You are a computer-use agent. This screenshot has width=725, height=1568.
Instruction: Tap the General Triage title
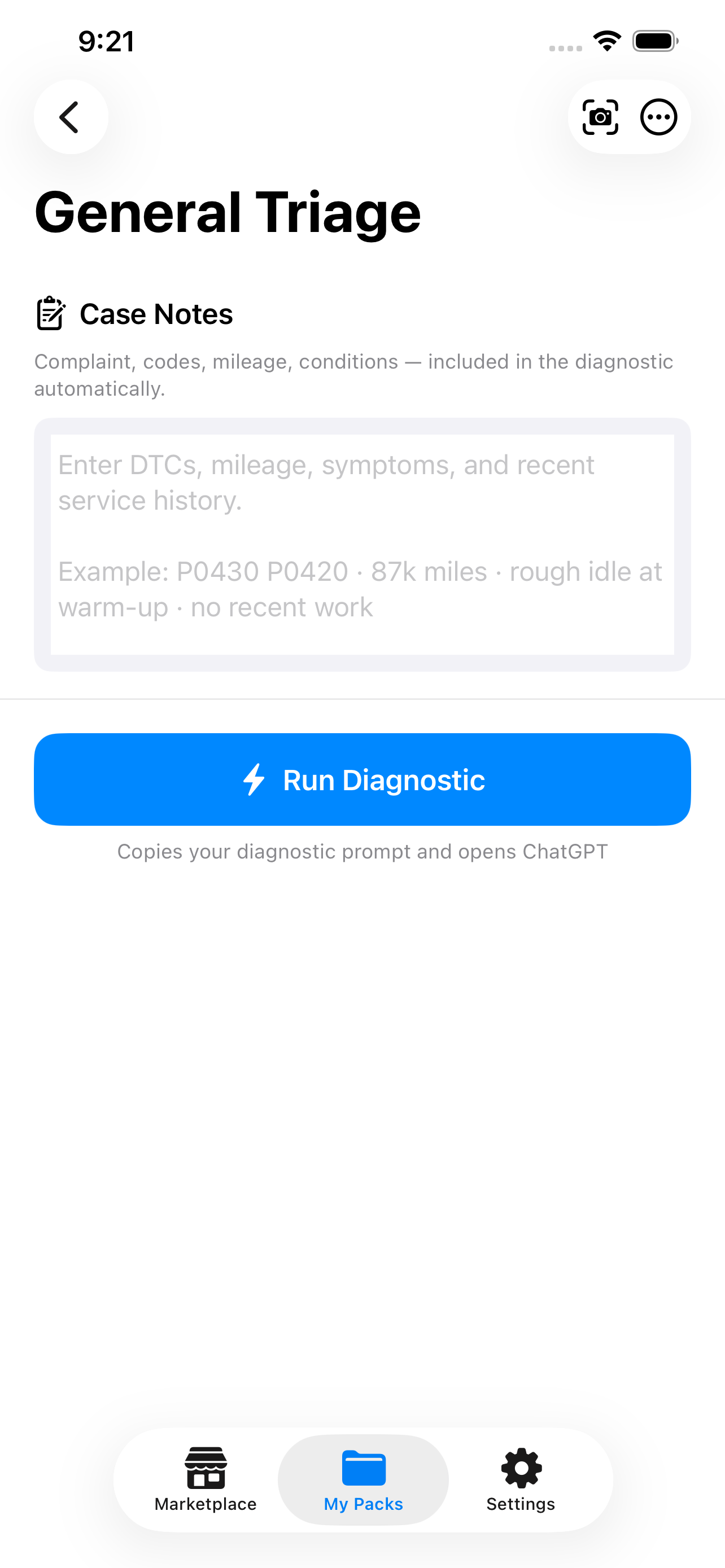pos(227,211)
